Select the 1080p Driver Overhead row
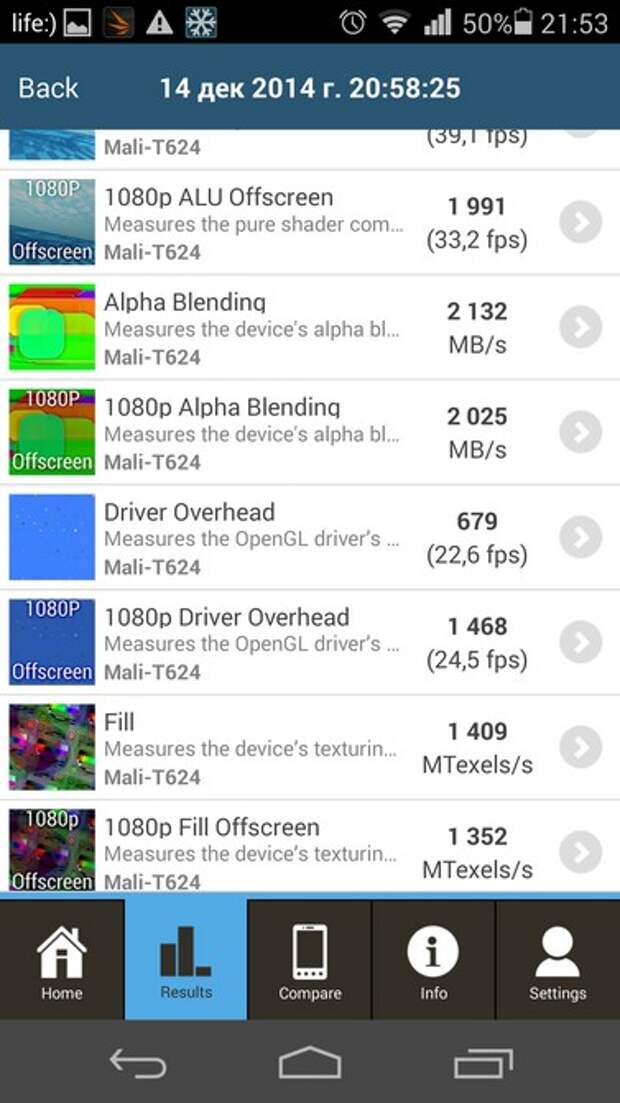Screen dimensions: 620x1103 [310, 642]
